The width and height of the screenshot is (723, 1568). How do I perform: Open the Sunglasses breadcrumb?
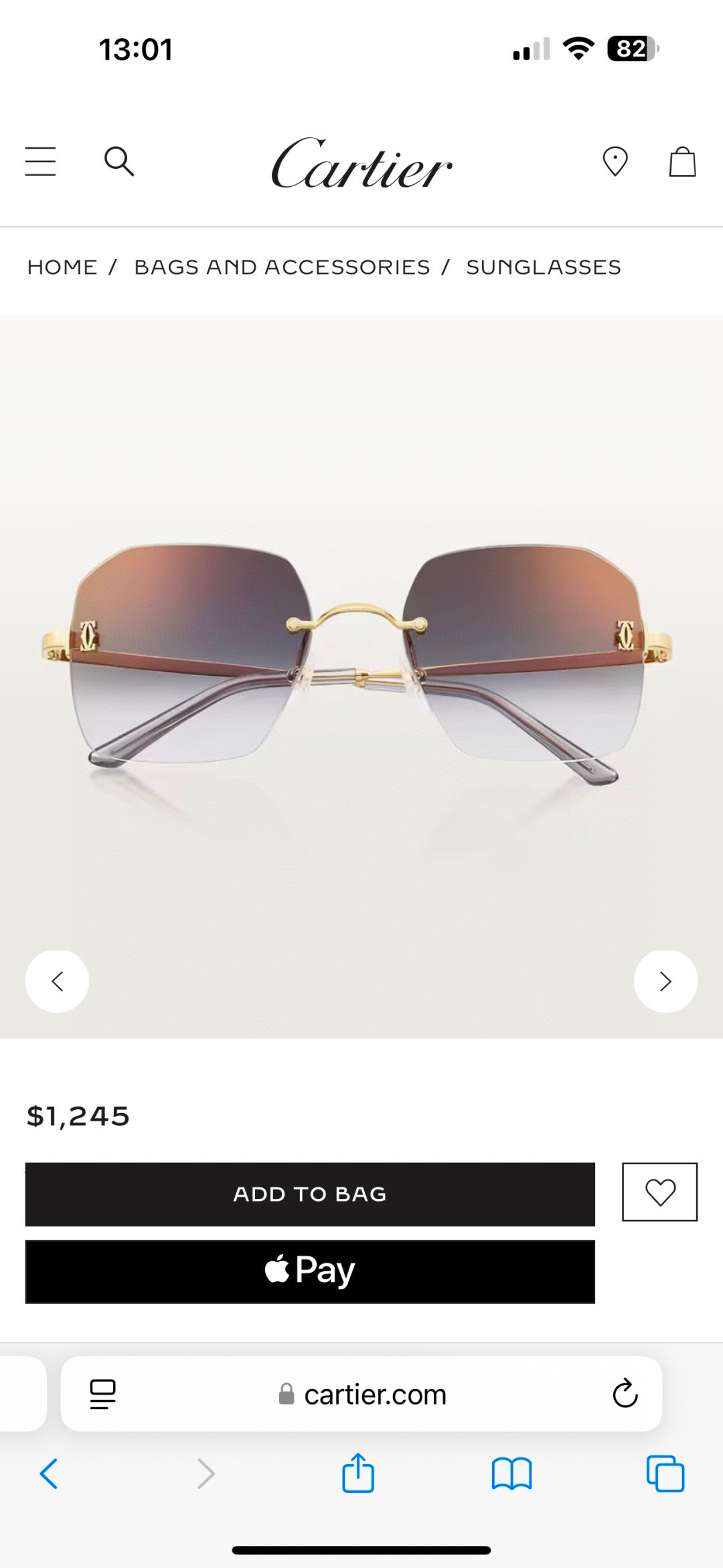click(x=544, y=267)
